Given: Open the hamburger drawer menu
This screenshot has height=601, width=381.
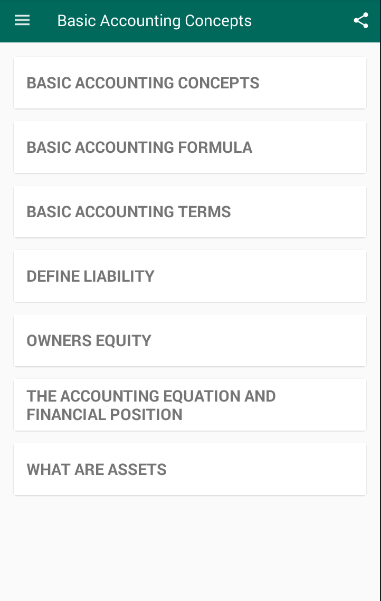Looking at the screenshot, I should pos(22,20).
